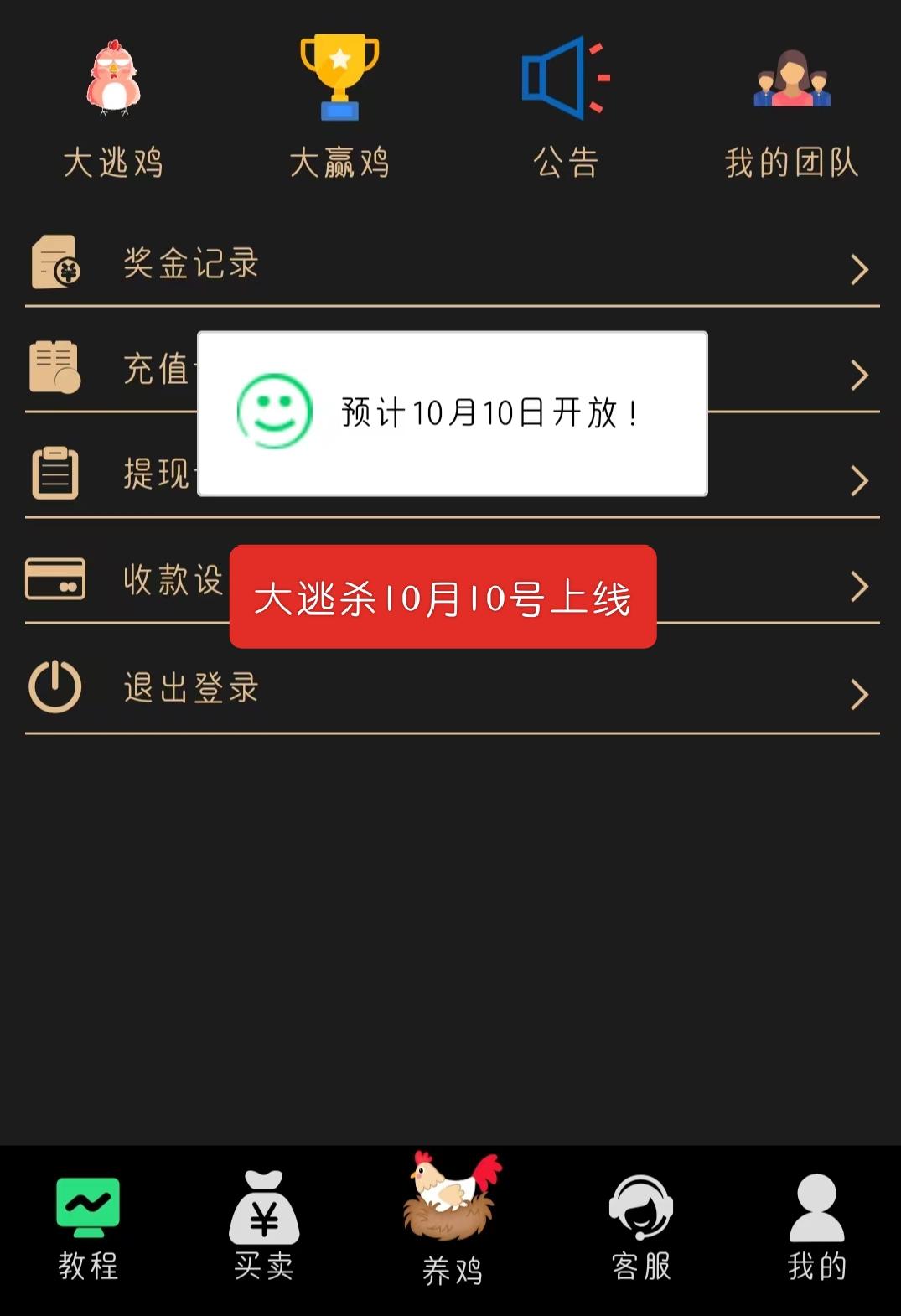The height and width of the screenshot is (1316, 901).
Task: Open the 提现 withdrawal row
Action: pos(117,474)
